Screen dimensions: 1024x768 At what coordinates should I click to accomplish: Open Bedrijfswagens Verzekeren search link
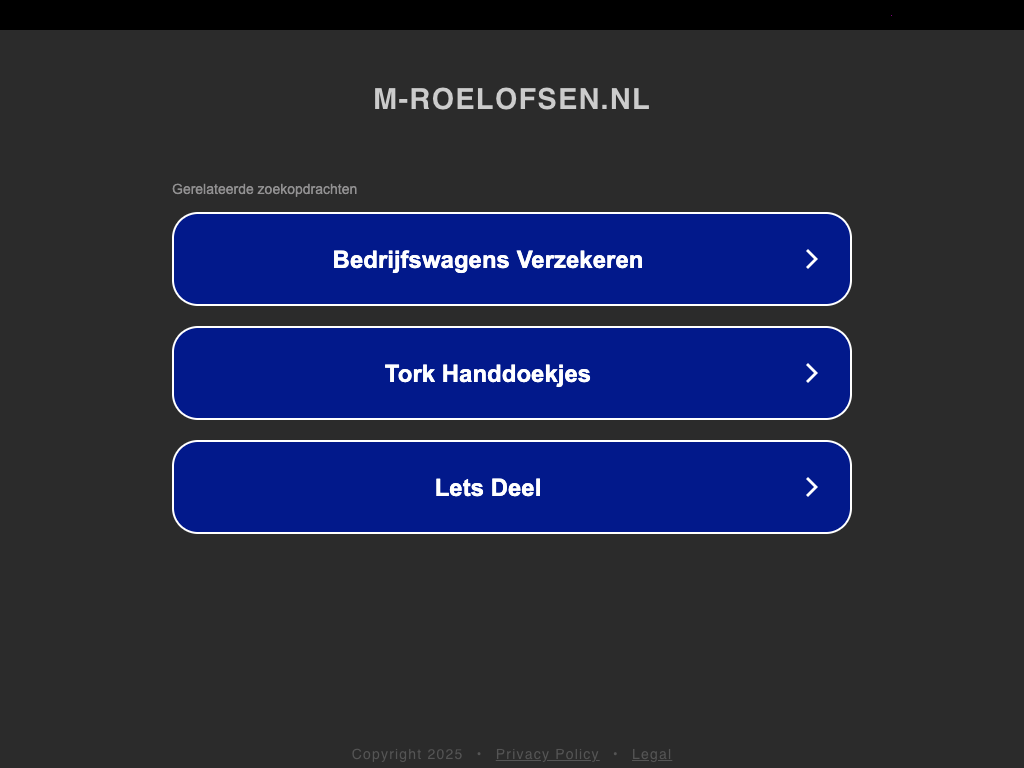pyautogui.click(x=511, y=259)
